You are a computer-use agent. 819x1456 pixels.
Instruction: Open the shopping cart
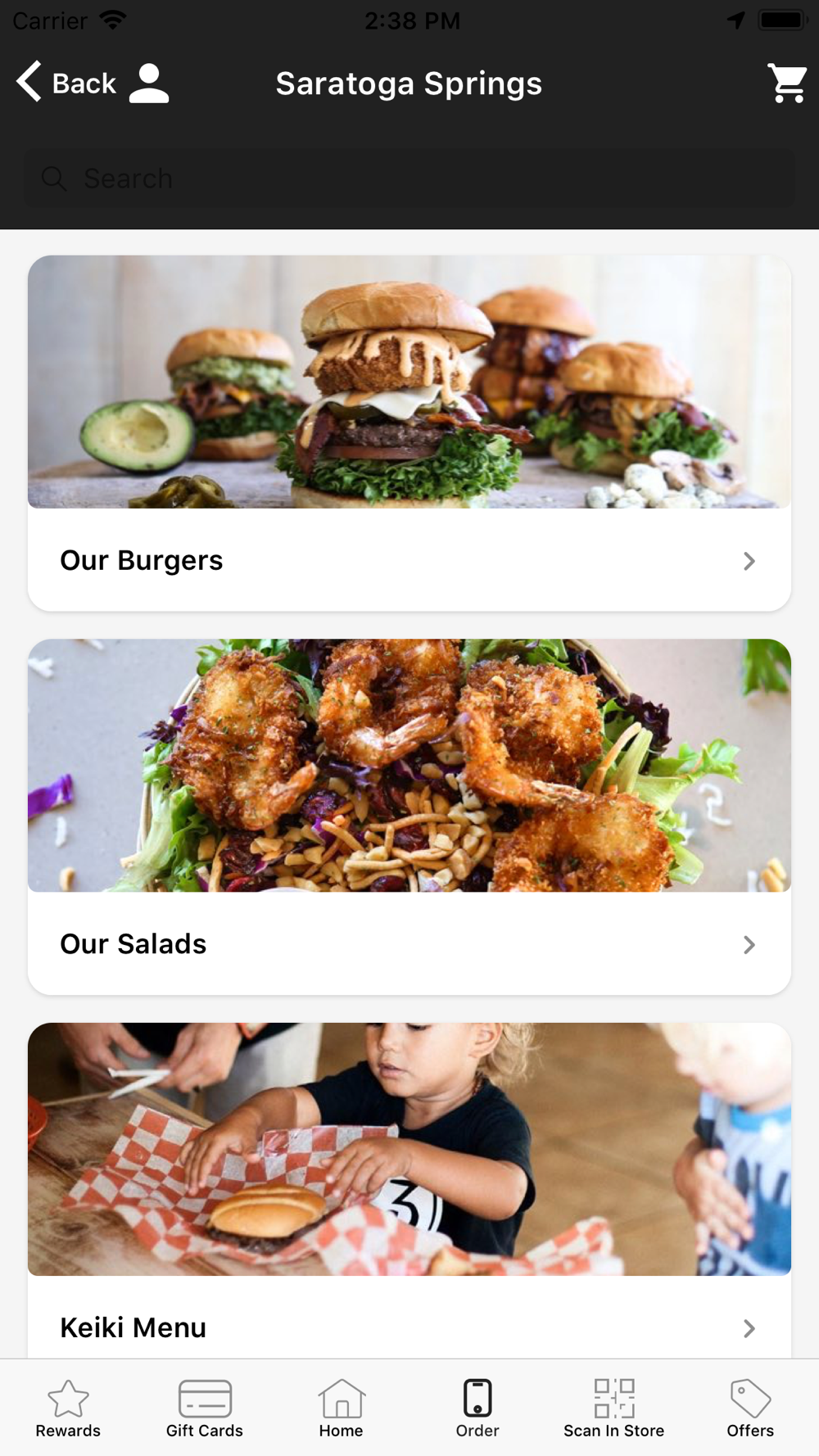(x=787, y=84)
